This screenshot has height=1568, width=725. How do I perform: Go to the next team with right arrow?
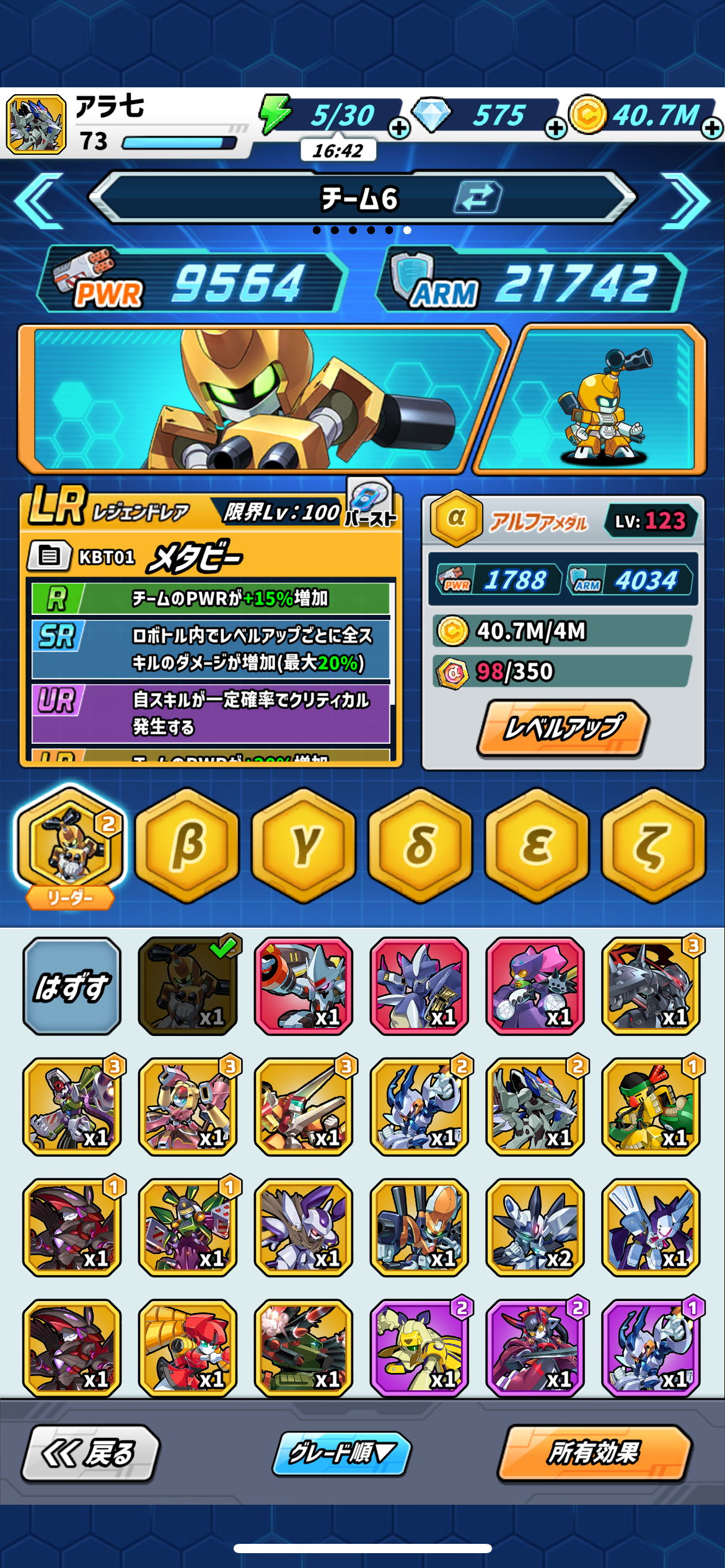tap(687, 199)
